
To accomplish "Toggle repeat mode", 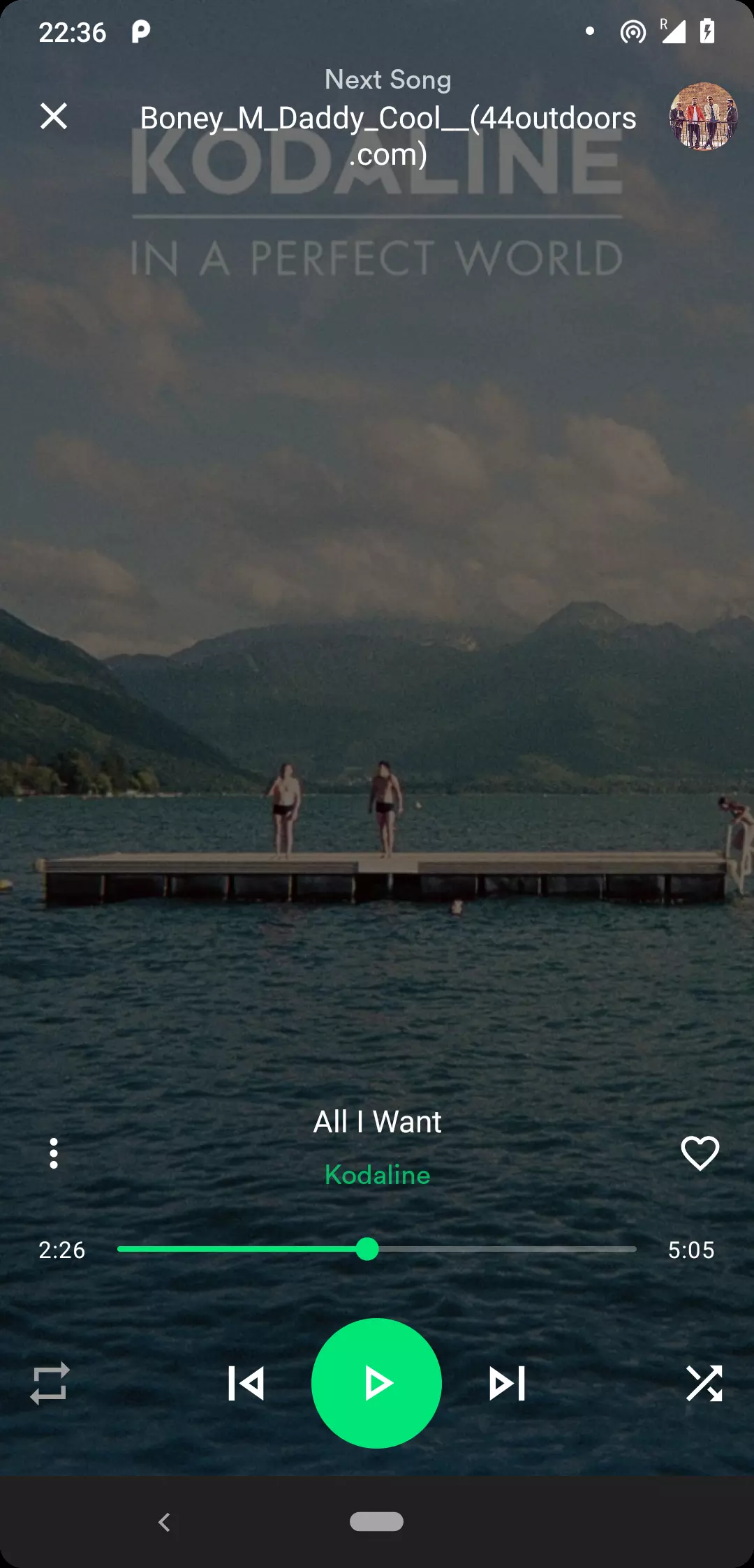I will [50, 1383].
